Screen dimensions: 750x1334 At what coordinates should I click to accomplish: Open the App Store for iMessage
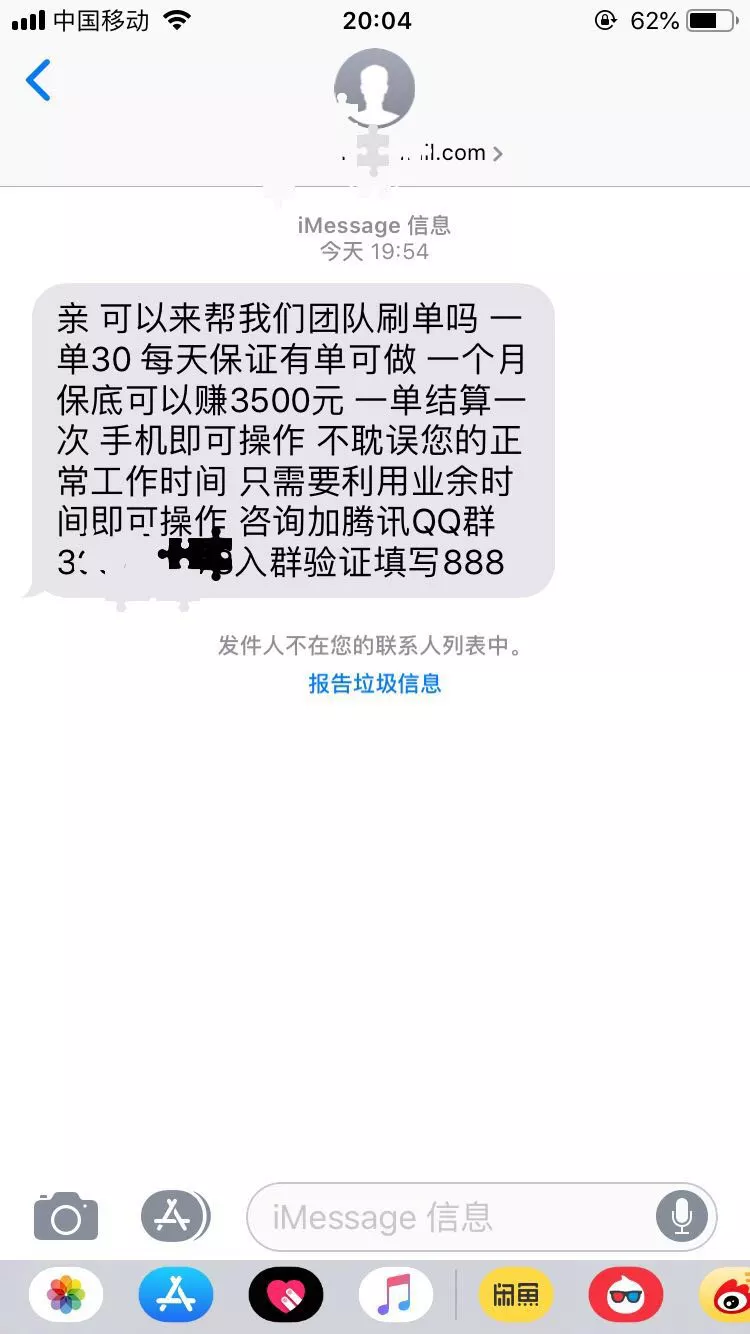(x=176, y=1295)
